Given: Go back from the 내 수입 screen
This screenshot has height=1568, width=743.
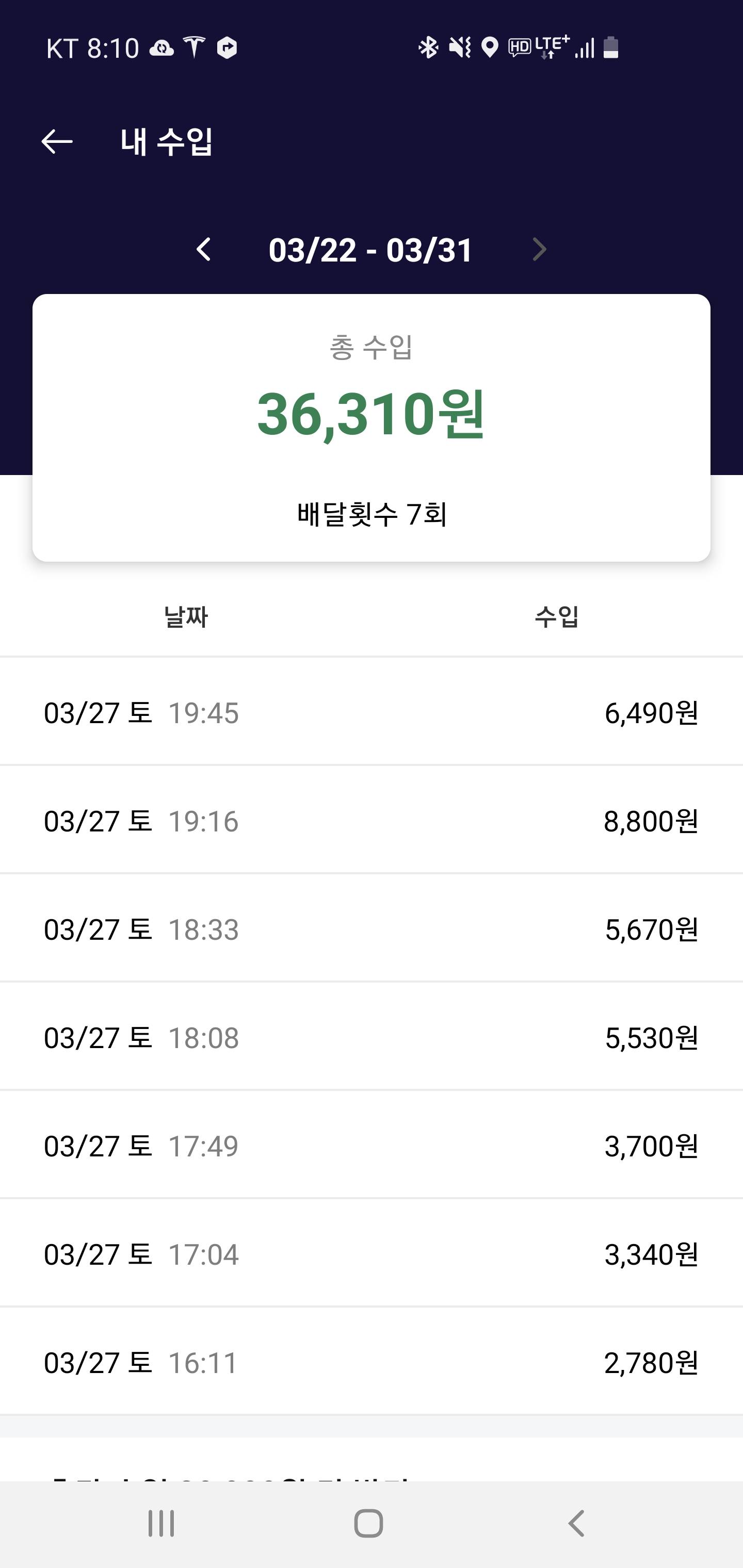Looking at the screenshot, I should pyautogui.click(x=57, y=142).
